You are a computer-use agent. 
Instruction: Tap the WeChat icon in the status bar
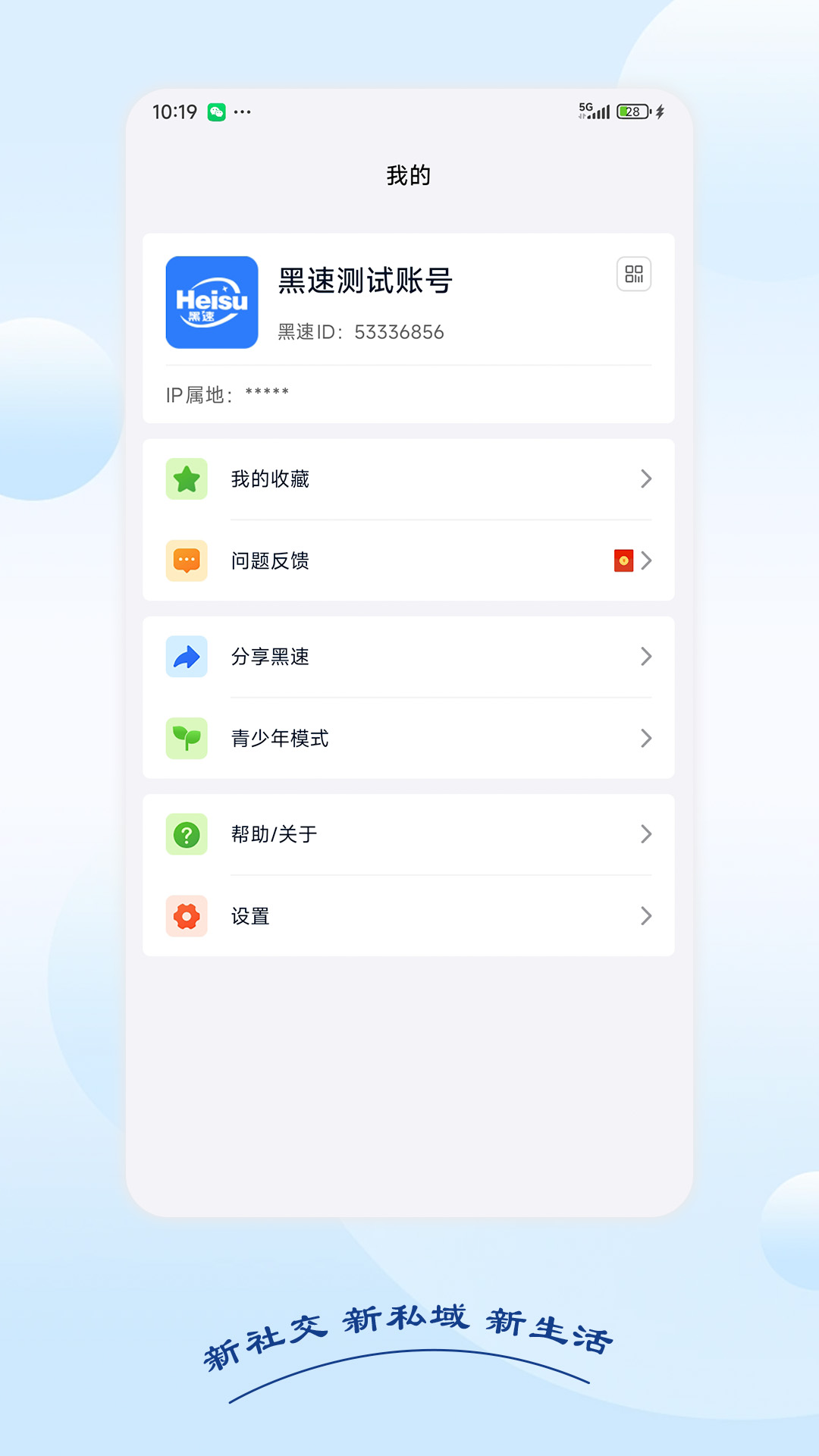(x=218, y=111)
